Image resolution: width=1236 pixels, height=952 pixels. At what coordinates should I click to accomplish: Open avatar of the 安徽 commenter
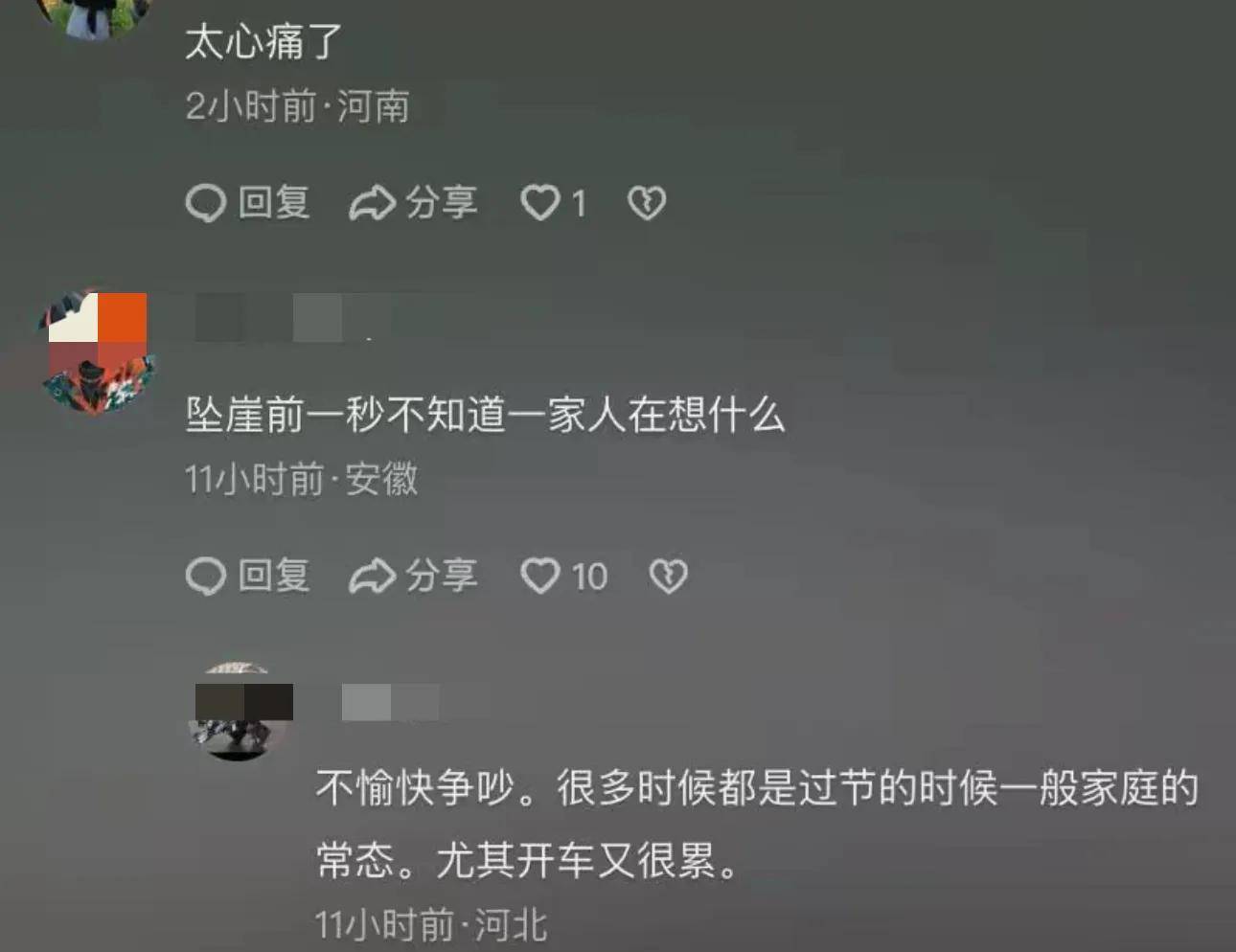[98, 350]
